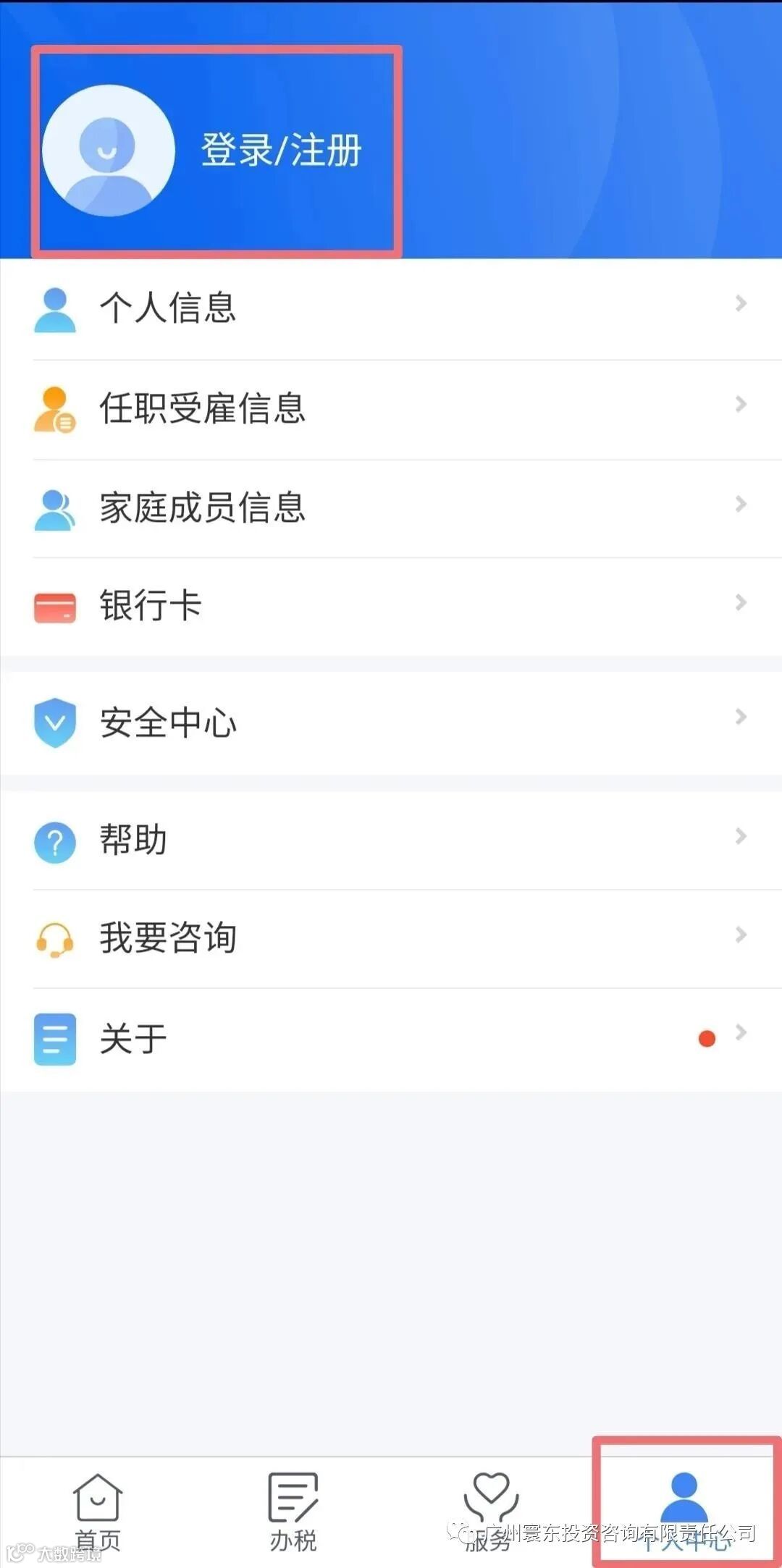The image size is (782, 1568).
Task: Open 个人信息 row
Action: [391, 308]
